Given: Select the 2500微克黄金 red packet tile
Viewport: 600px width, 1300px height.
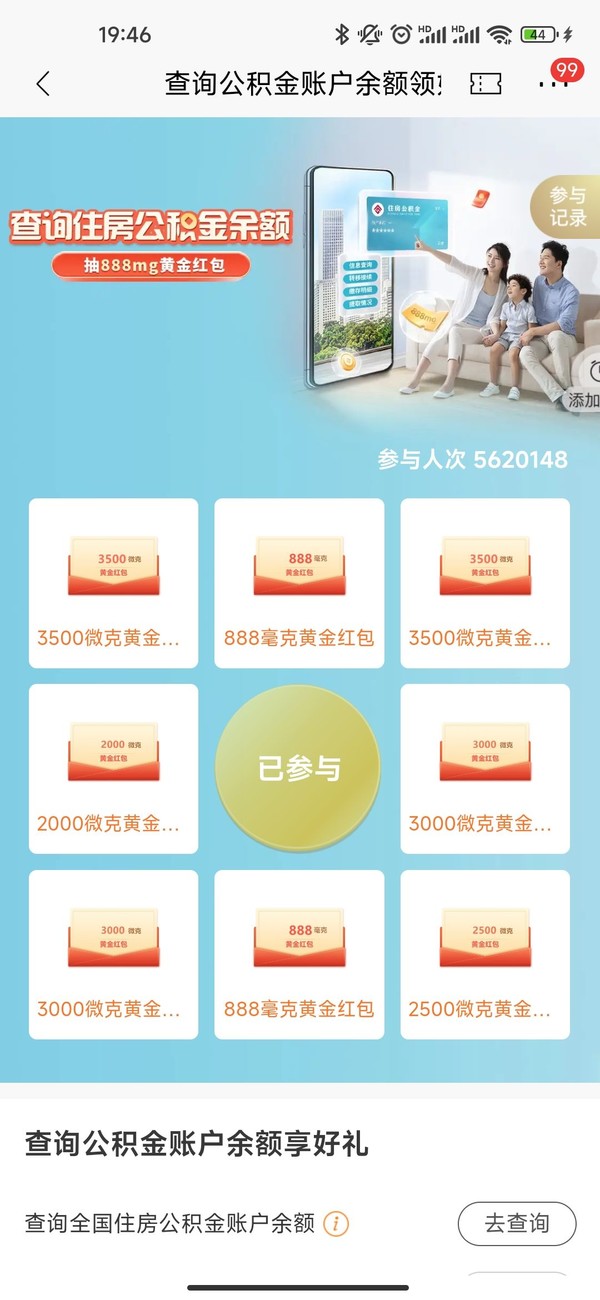Looking at the screenshot, I should coord(485,954).
